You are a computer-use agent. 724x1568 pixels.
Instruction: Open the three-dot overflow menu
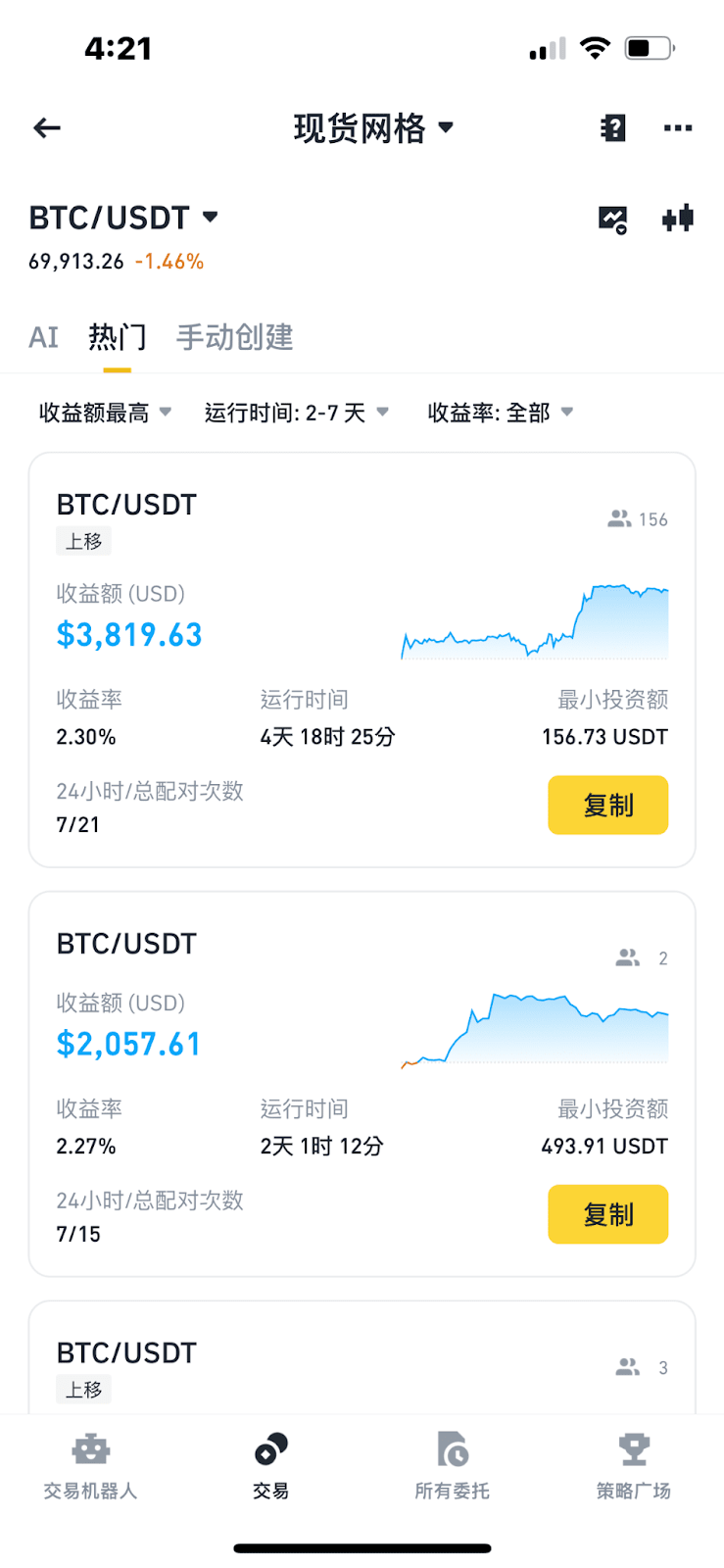pos(677,127)
